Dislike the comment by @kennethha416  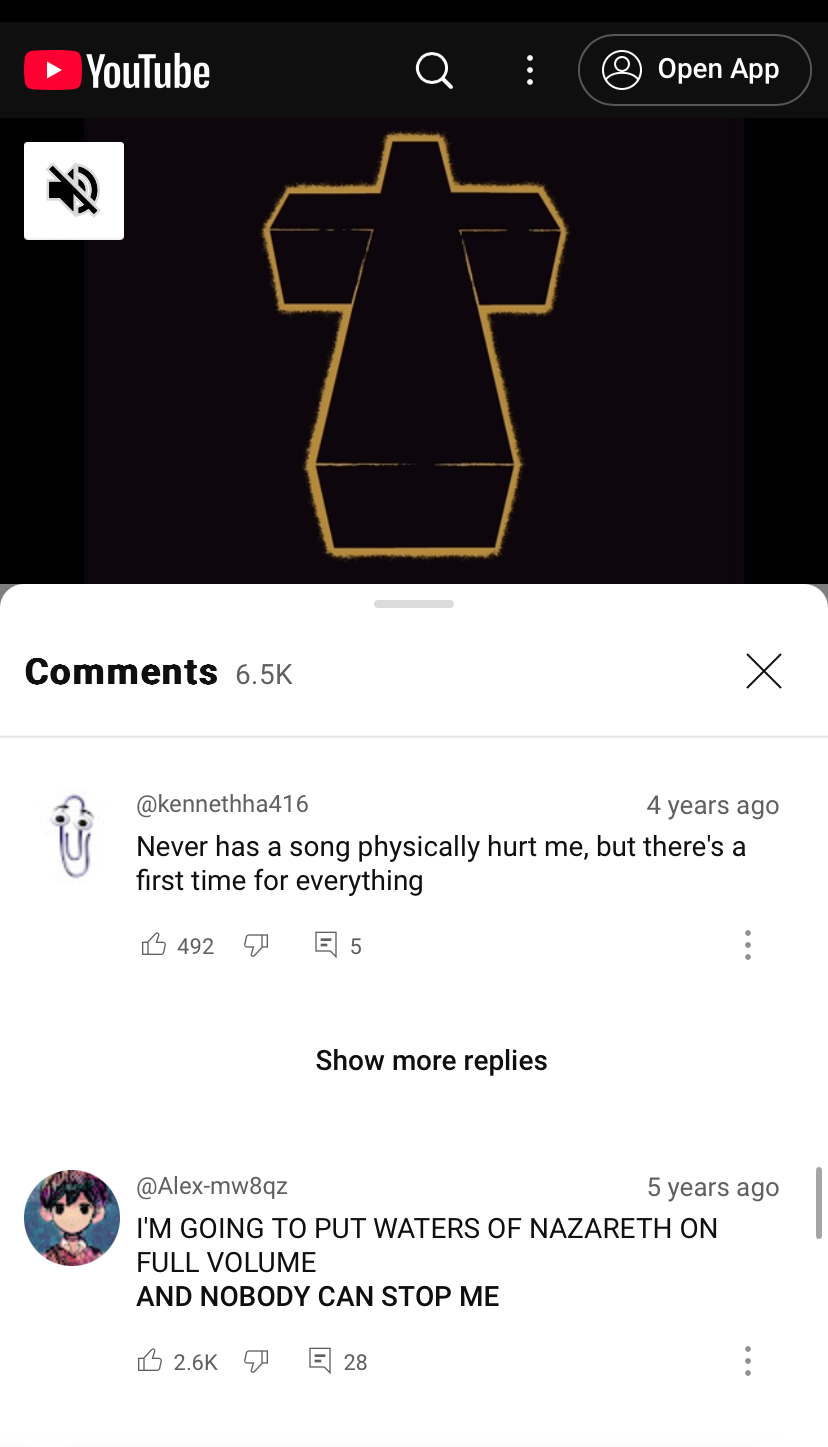pos(257,945)
